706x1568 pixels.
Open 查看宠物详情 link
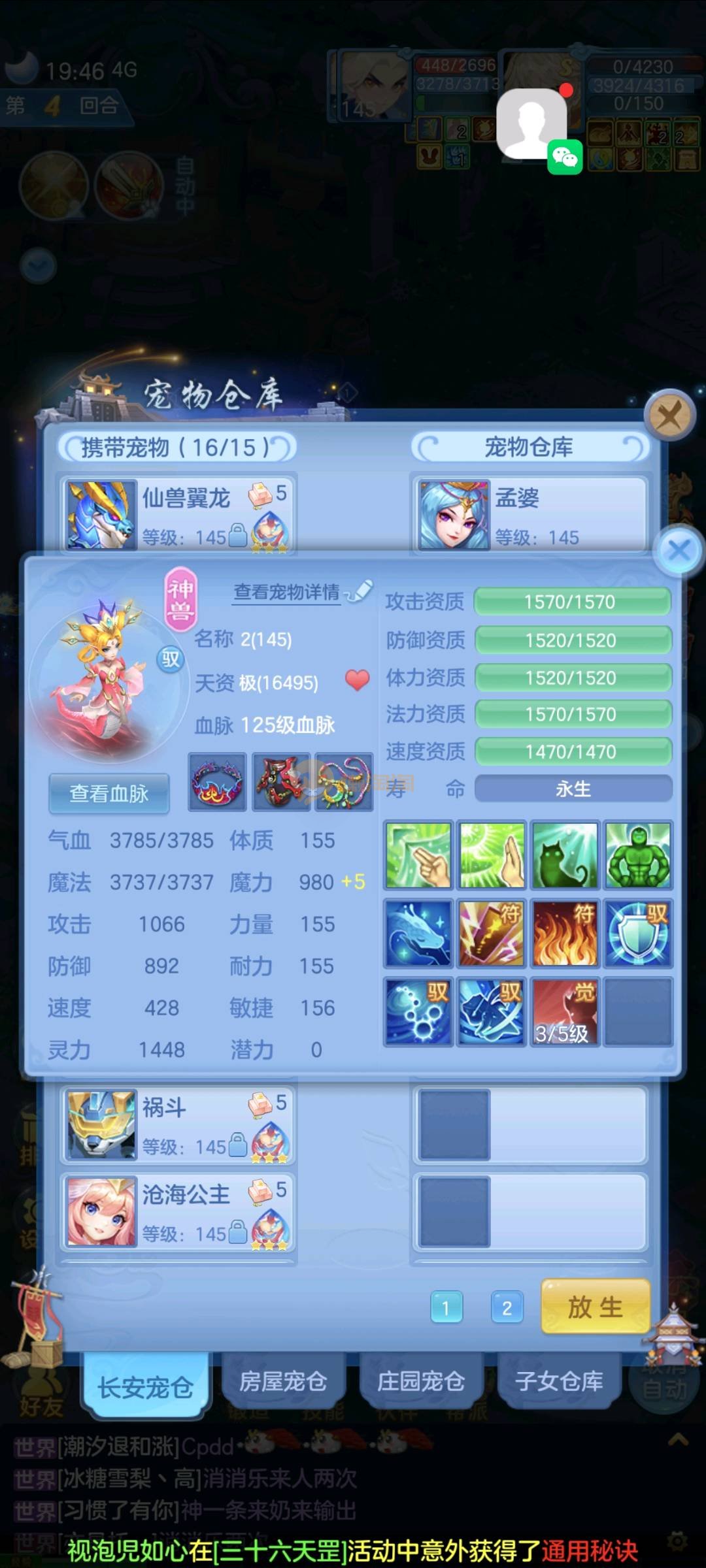click(x=287, y=592)
